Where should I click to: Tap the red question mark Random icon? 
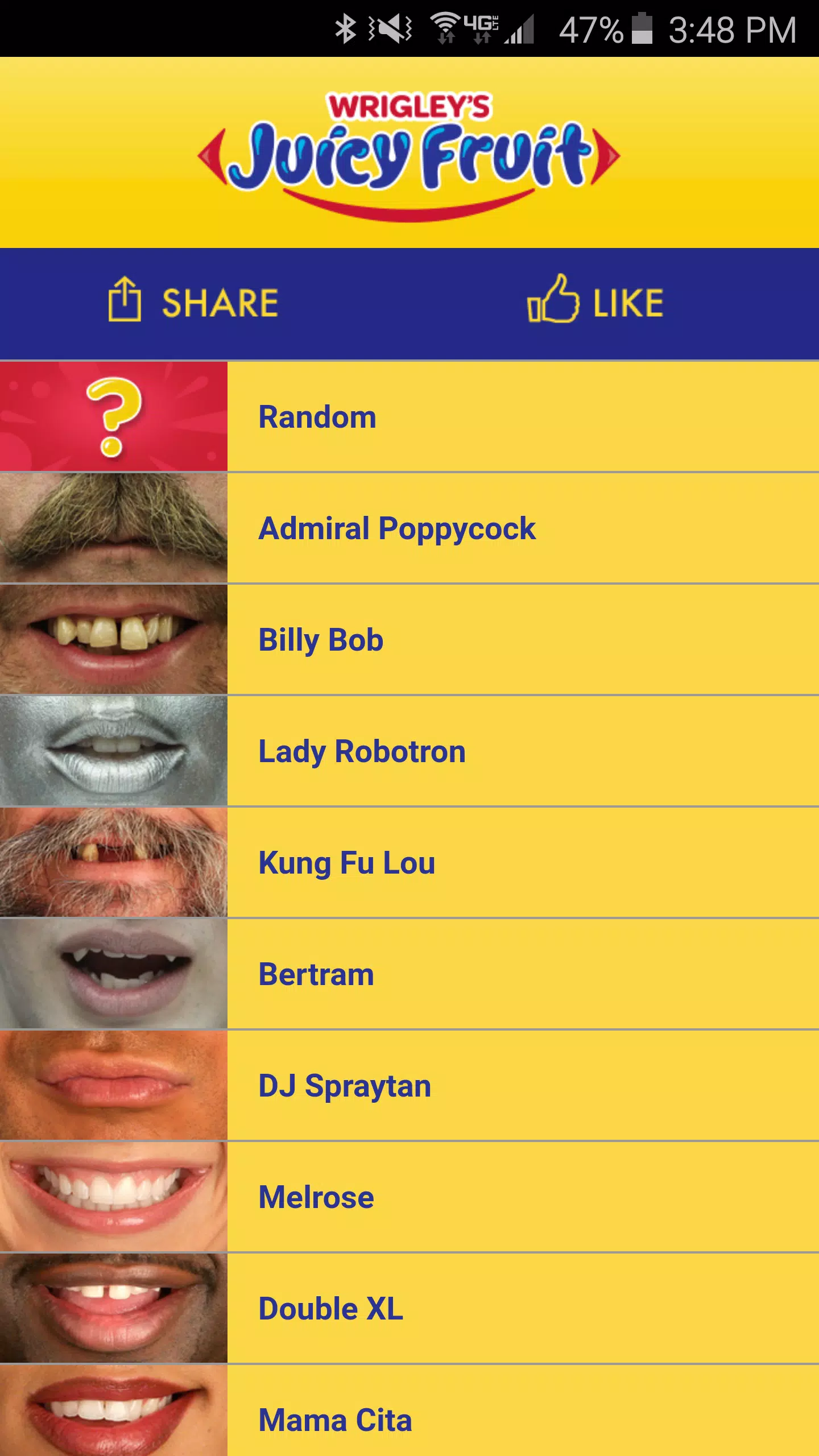114,416
